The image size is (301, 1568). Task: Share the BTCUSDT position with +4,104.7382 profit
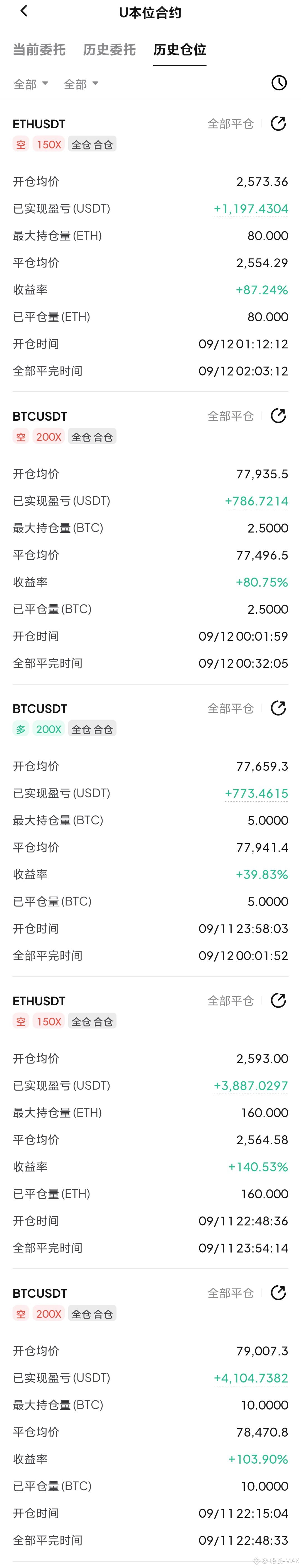coord(278,1292)
